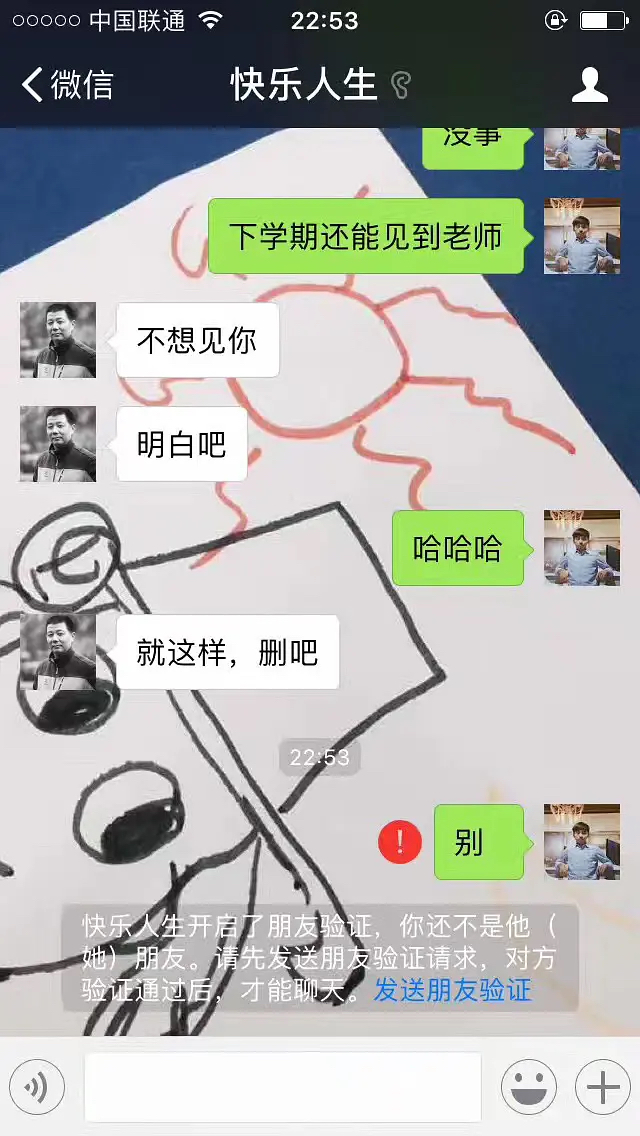The height and width of the screenshot is (1136, 640).
Task: Open contact avatar beside 不想见你
Action: point(58,340)
